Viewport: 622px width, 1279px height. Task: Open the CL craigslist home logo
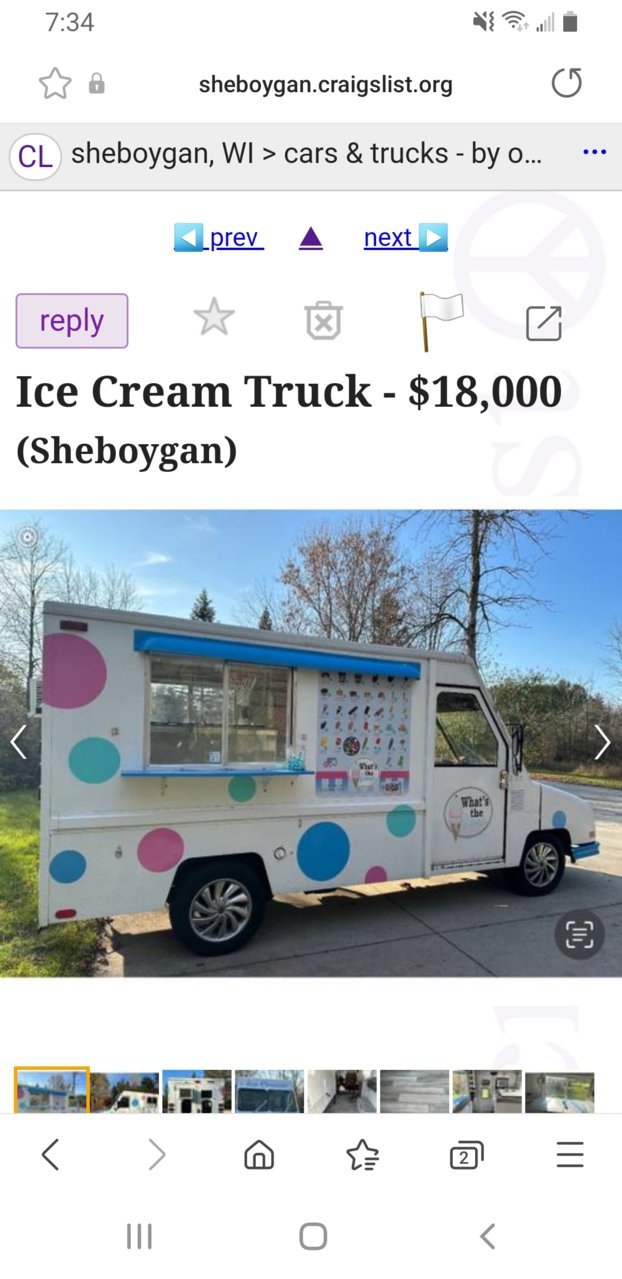(x=36, y=156)
